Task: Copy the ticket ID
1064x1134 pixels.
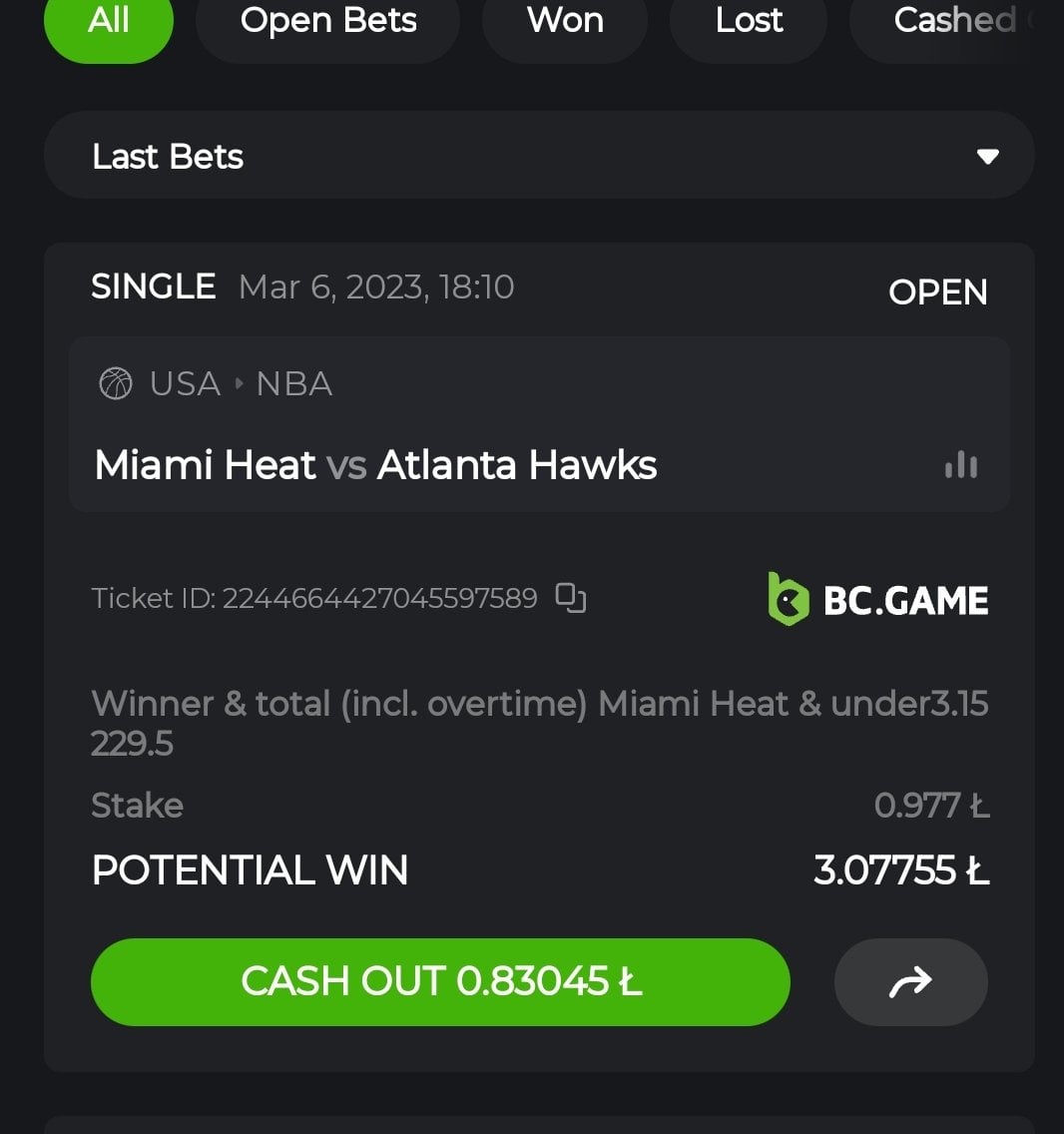Action: 571,598
